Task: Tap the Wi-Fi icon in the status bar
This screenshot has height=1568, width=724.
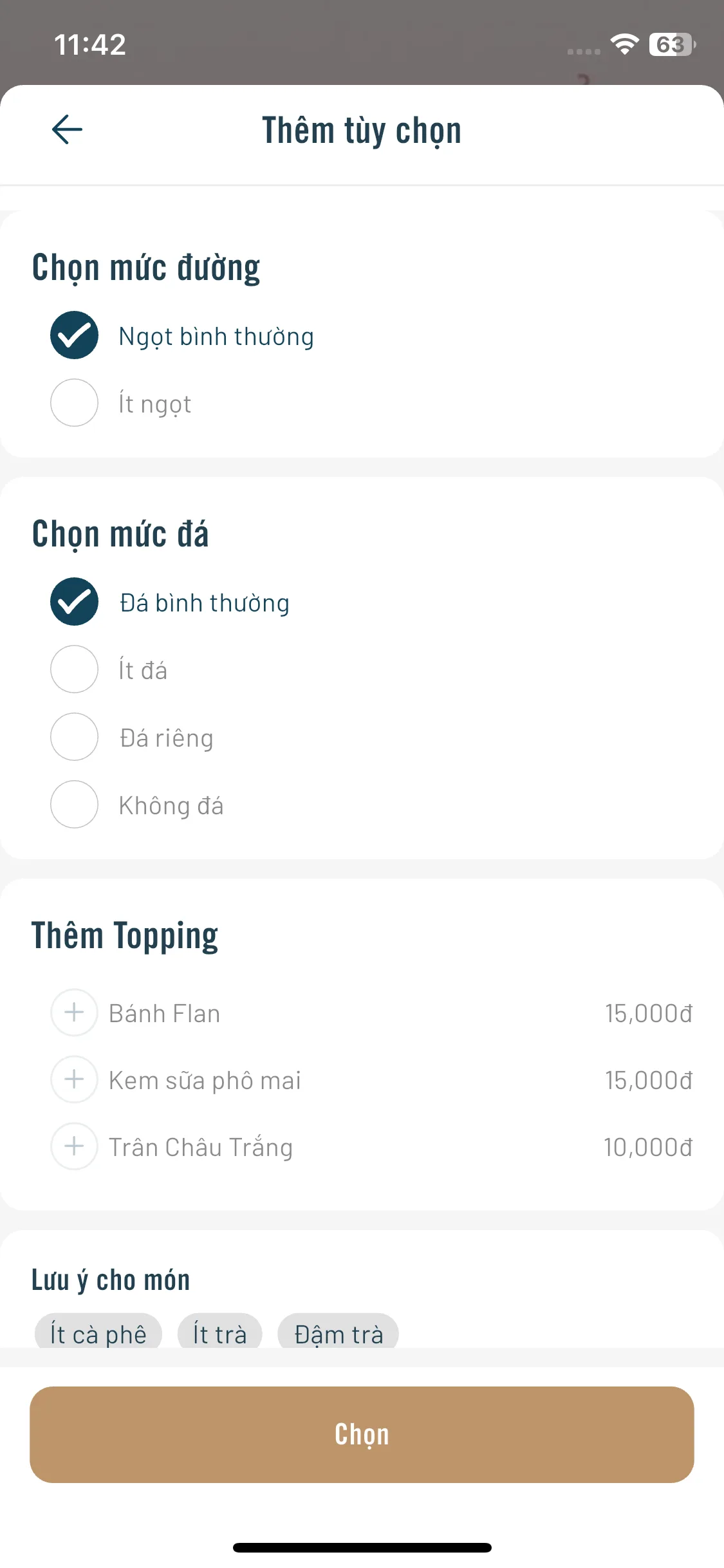Action: pyautogui.click(x=623, y=44)
